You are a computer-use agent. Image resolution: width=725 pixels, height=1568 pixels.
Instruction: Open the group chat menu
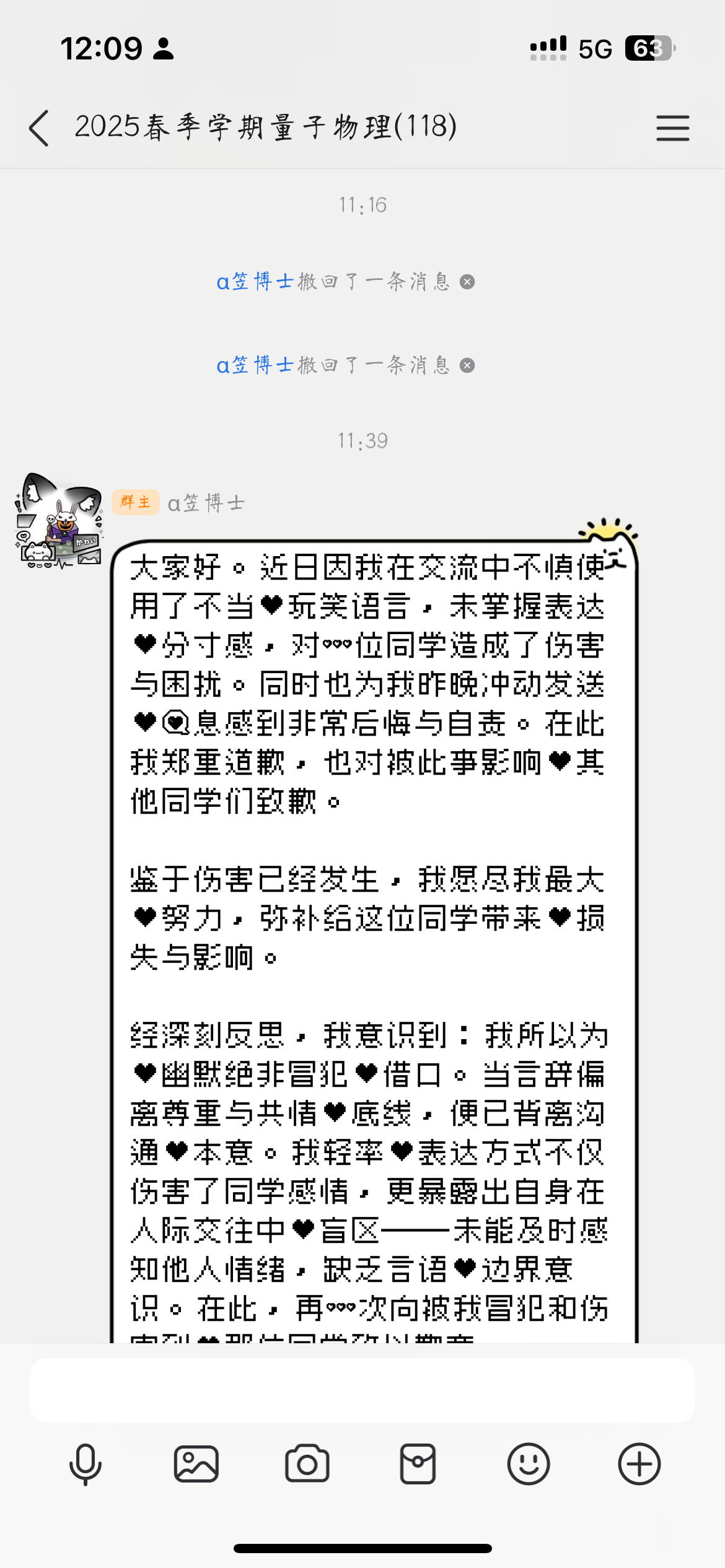point(672,128)
